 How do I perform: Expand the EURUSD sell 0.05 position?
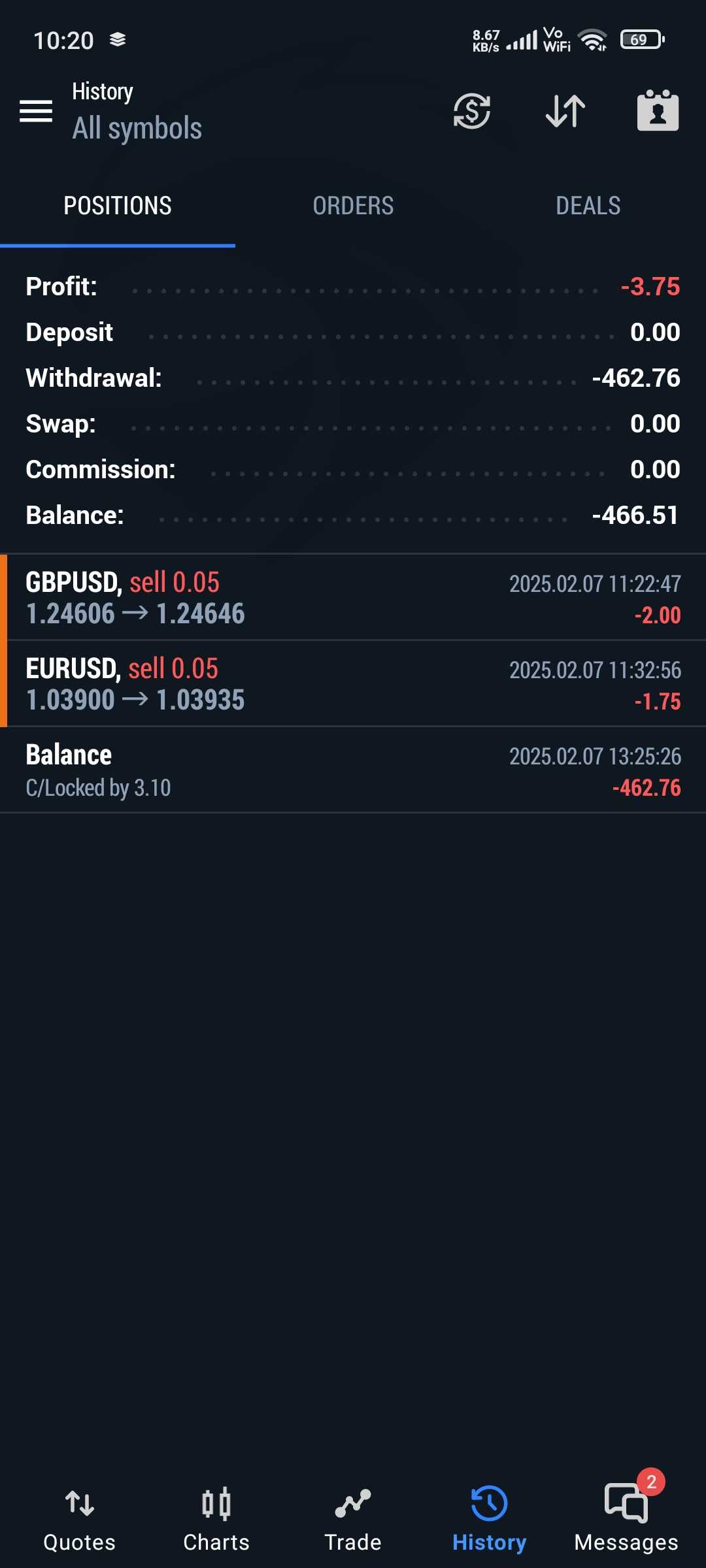(x=353, y=684)
